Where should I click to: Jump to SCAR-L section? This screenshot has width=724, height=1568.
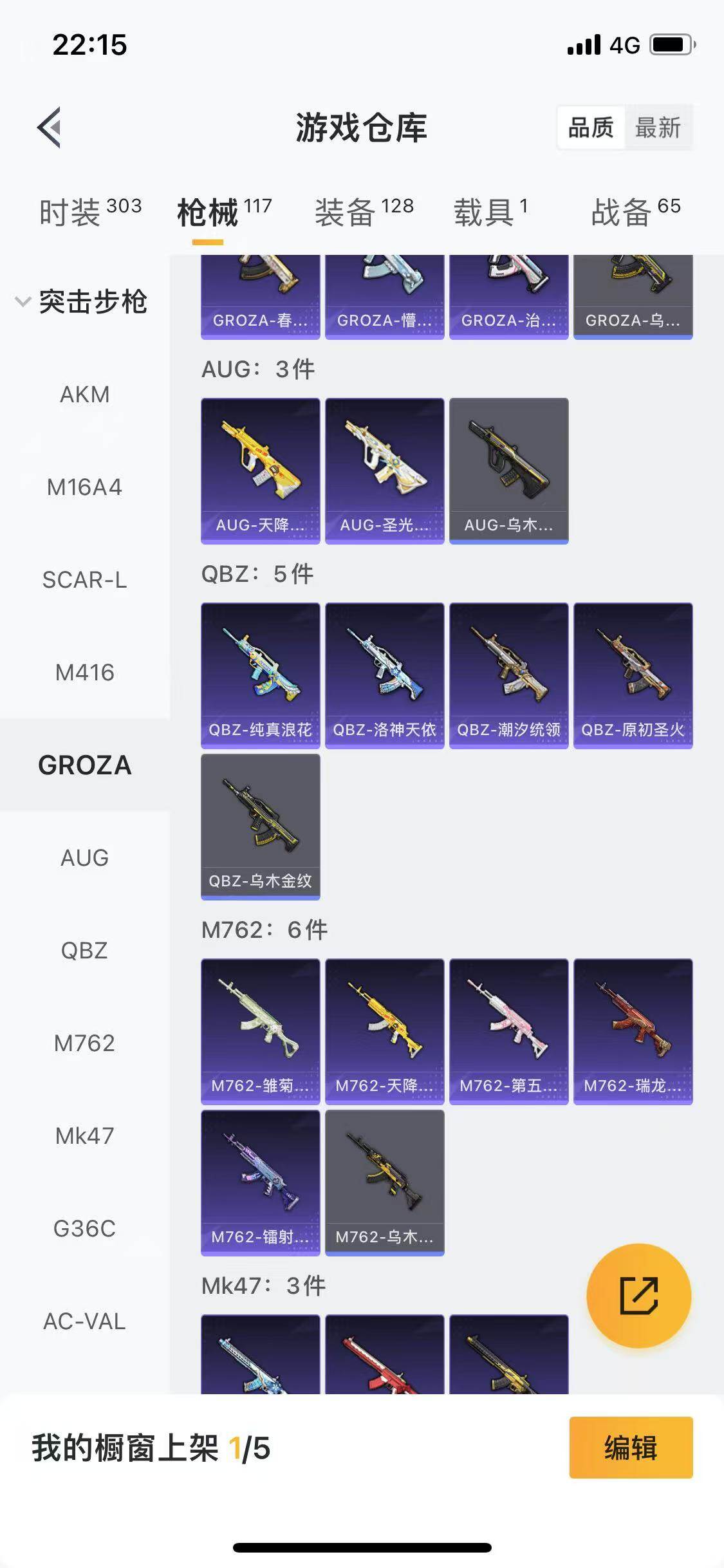click(85, 580)
